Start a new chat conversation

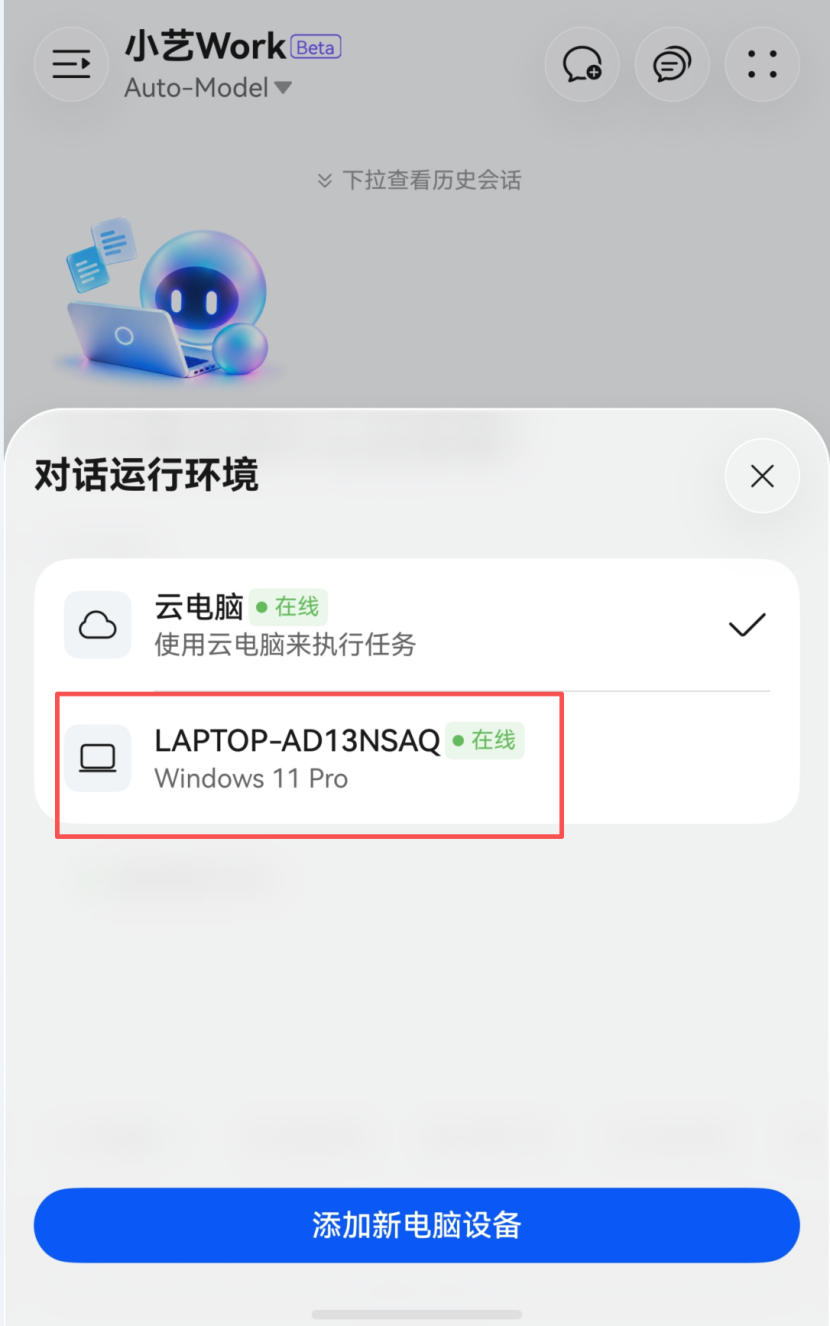coord(582,65)
